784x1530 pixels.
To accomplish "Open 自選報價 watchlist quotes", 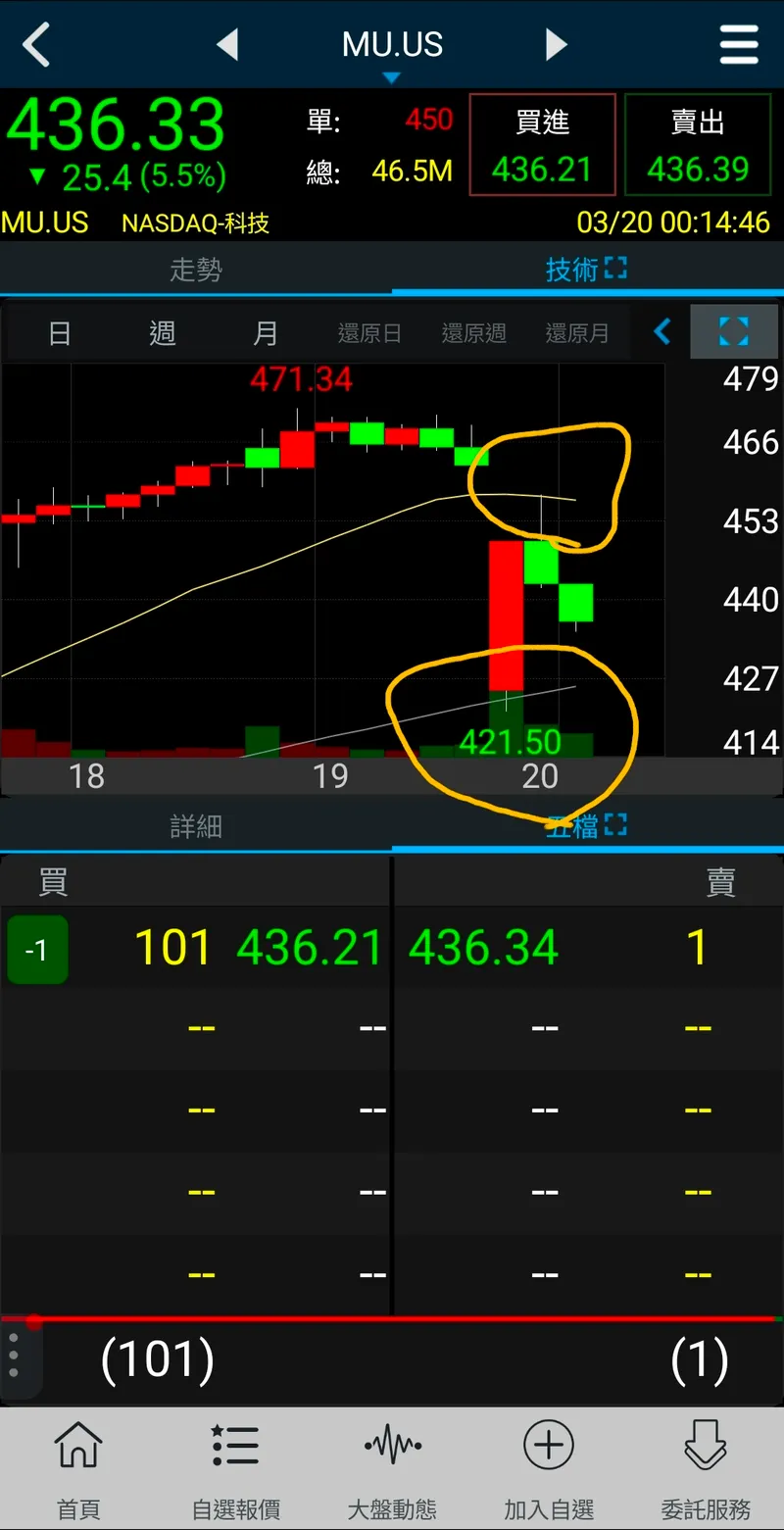I will (x=236, y=1467).
